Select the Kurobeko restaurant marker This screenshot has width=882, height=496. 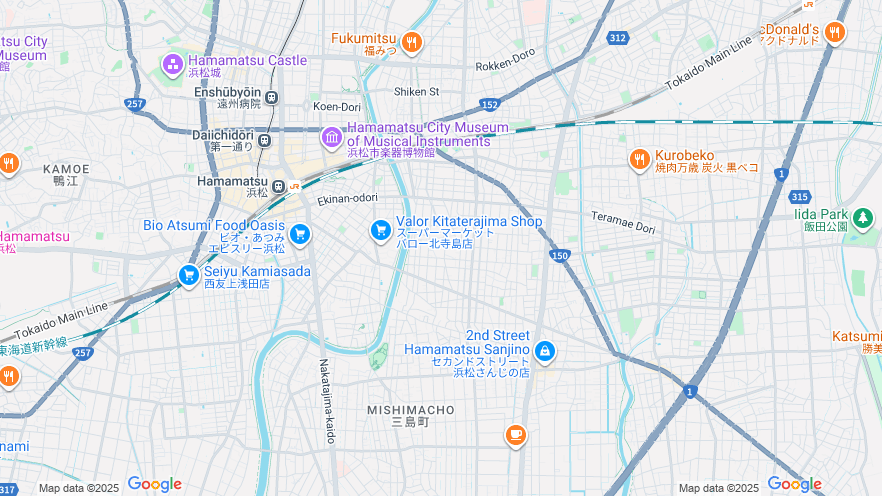640,159
